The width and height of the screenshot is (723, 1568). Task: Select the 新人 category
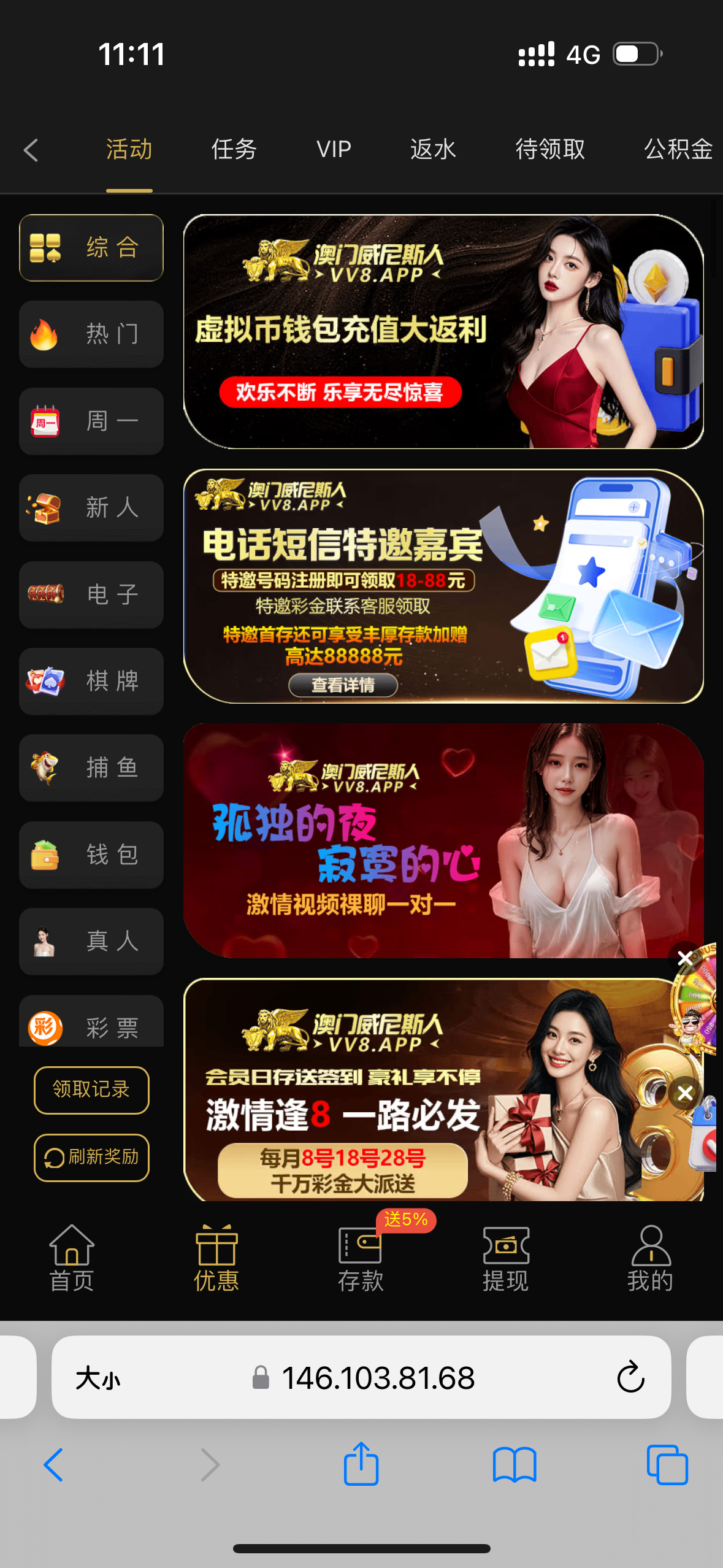[91, 508]
